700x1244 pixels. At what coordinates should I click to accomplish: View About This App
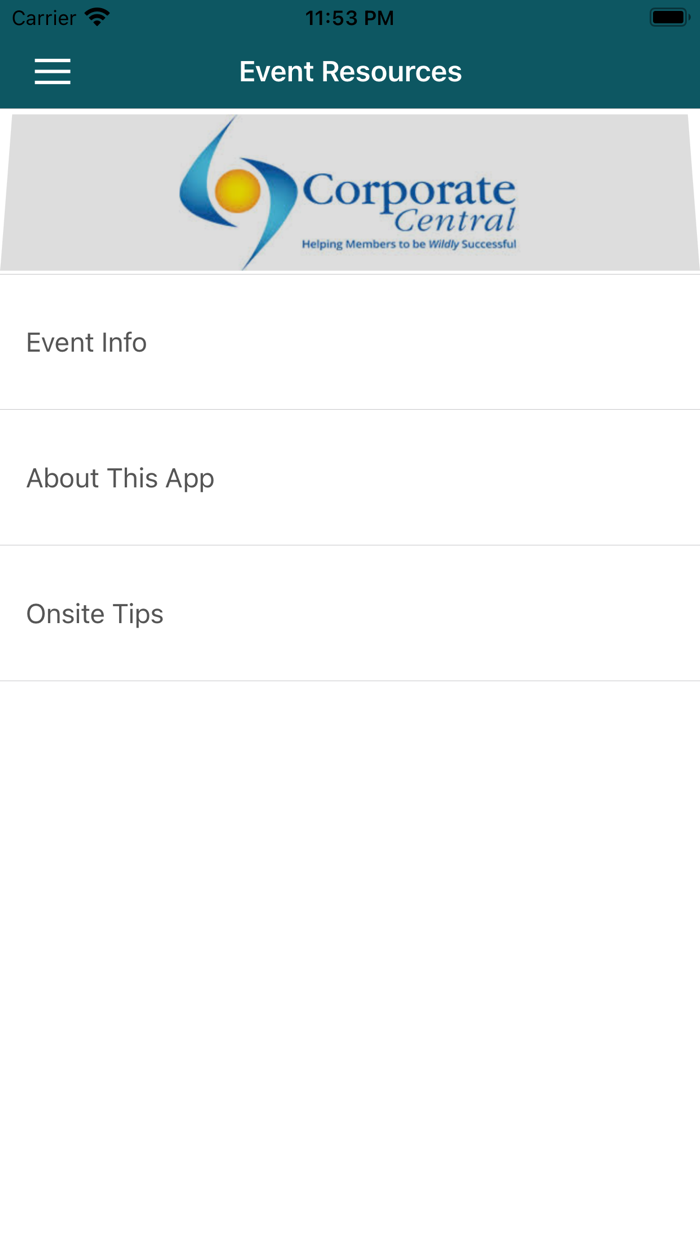click(350, 478)
